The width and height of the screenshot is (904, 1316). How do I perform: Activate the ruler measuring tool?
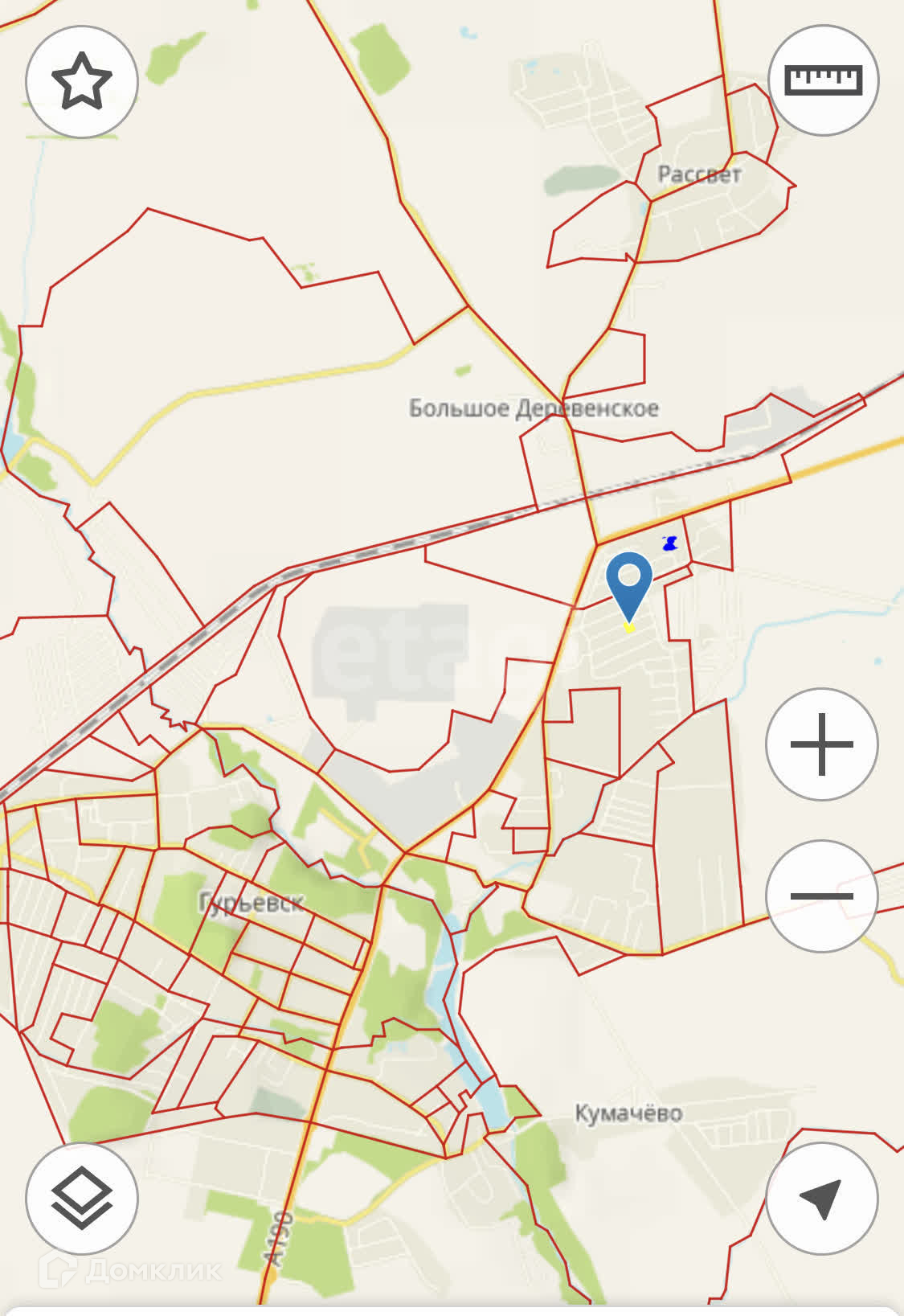tap(823, 80)
